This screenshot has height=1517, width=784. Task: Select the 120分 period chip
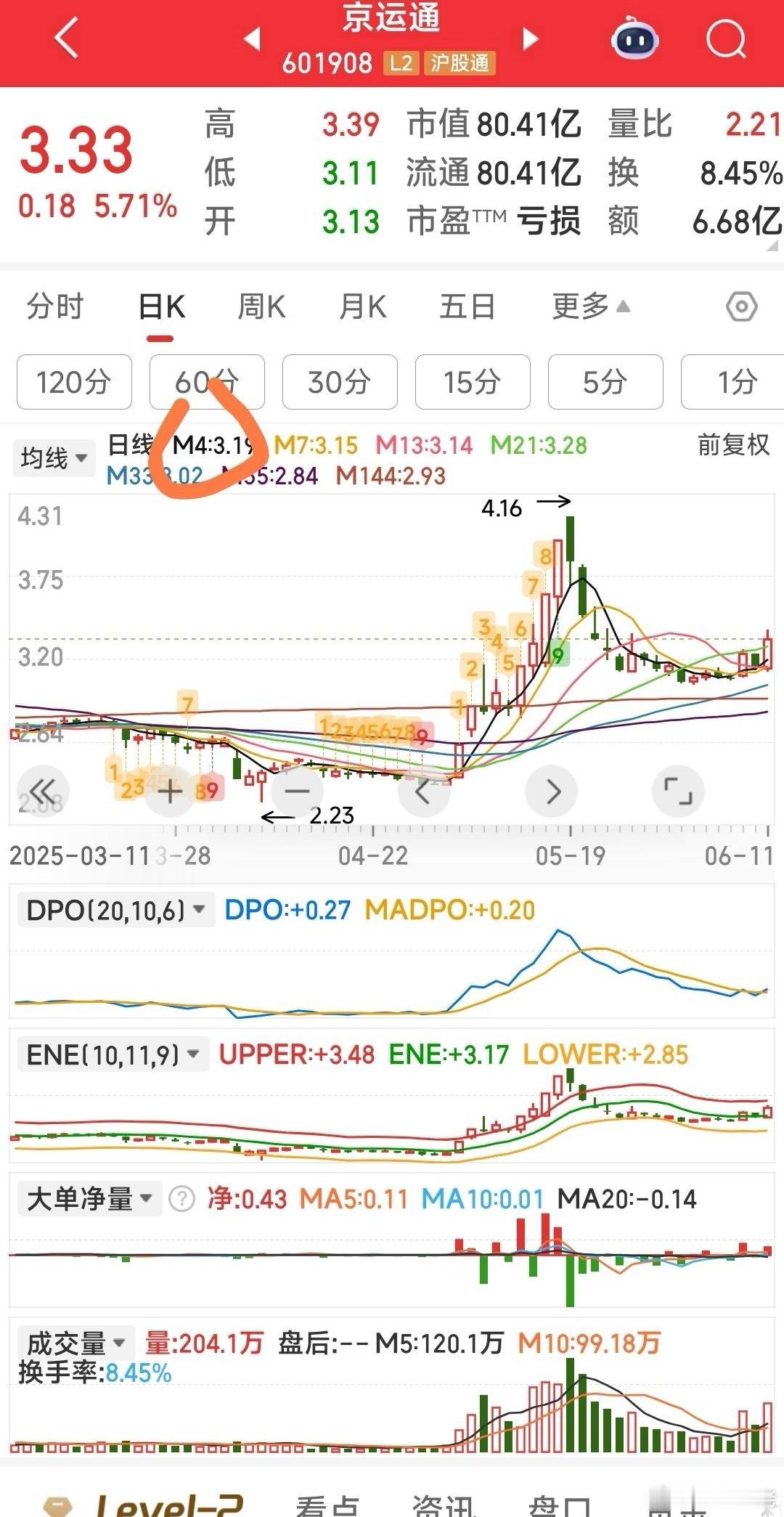pyautogui.click(x=74, y=382)
